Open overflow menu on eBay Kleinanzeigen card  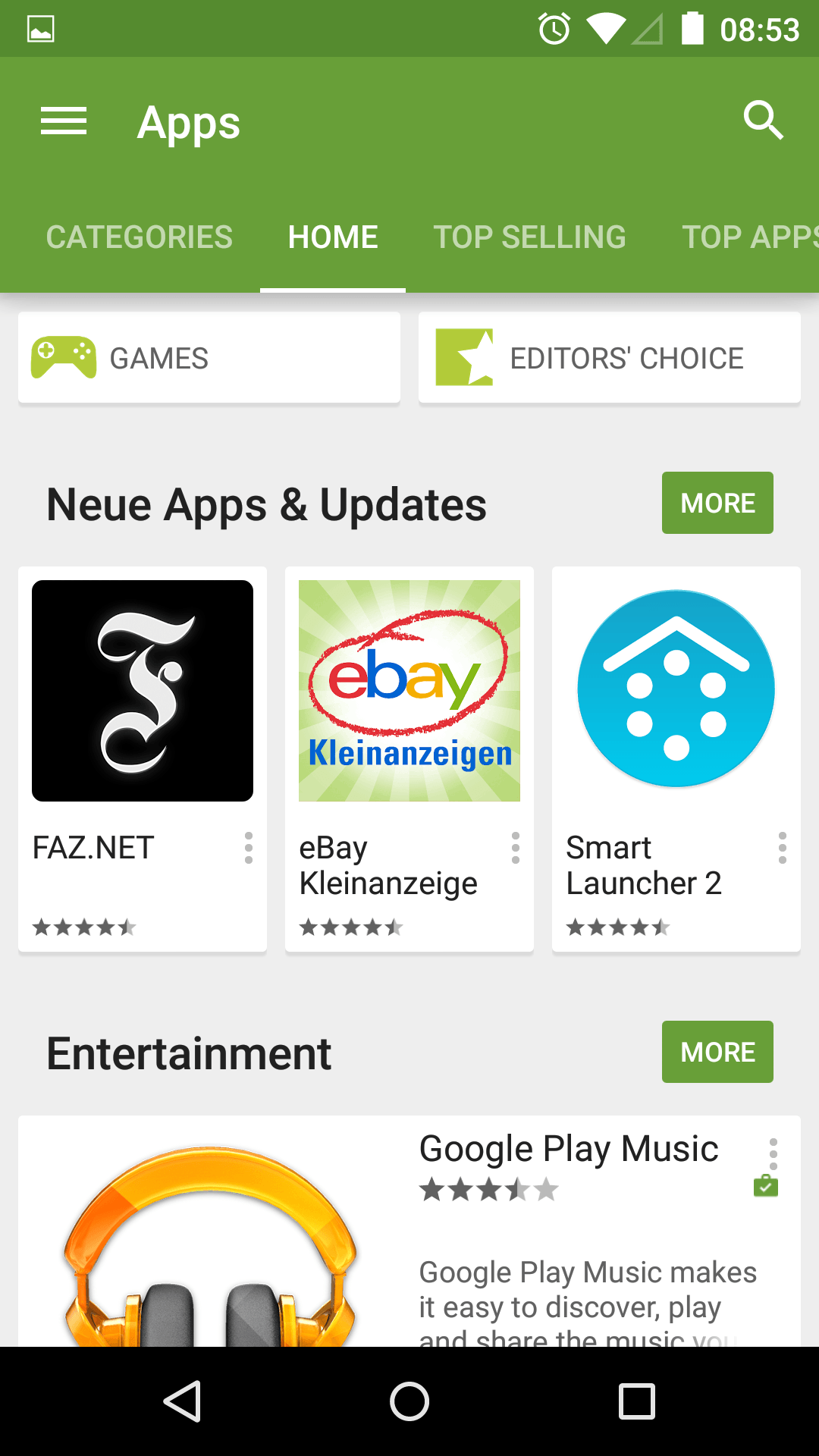(x=516, y=848)
